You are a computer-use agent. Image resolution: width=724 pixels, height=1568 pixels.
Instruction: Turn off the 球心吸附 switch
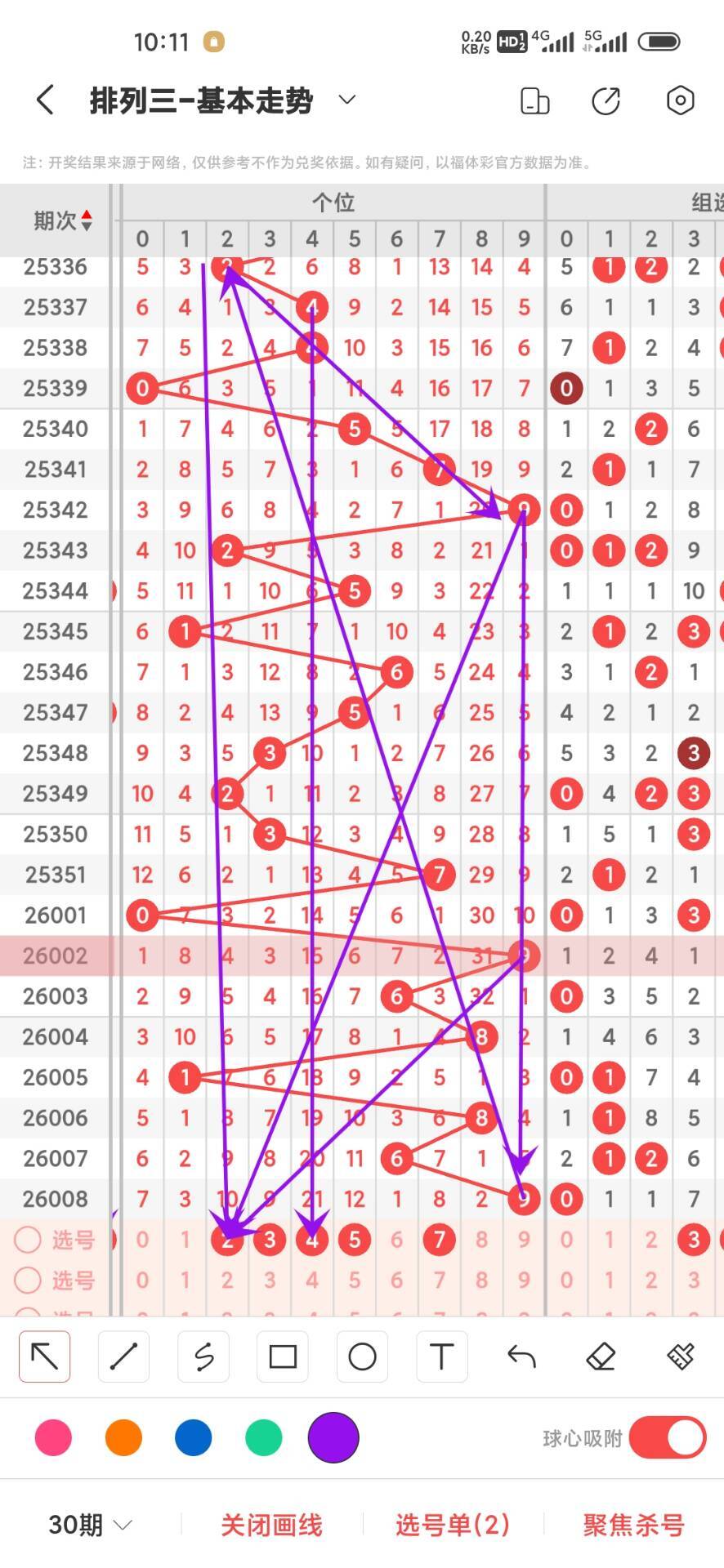pyautogui.click(x=667, y=1437)
